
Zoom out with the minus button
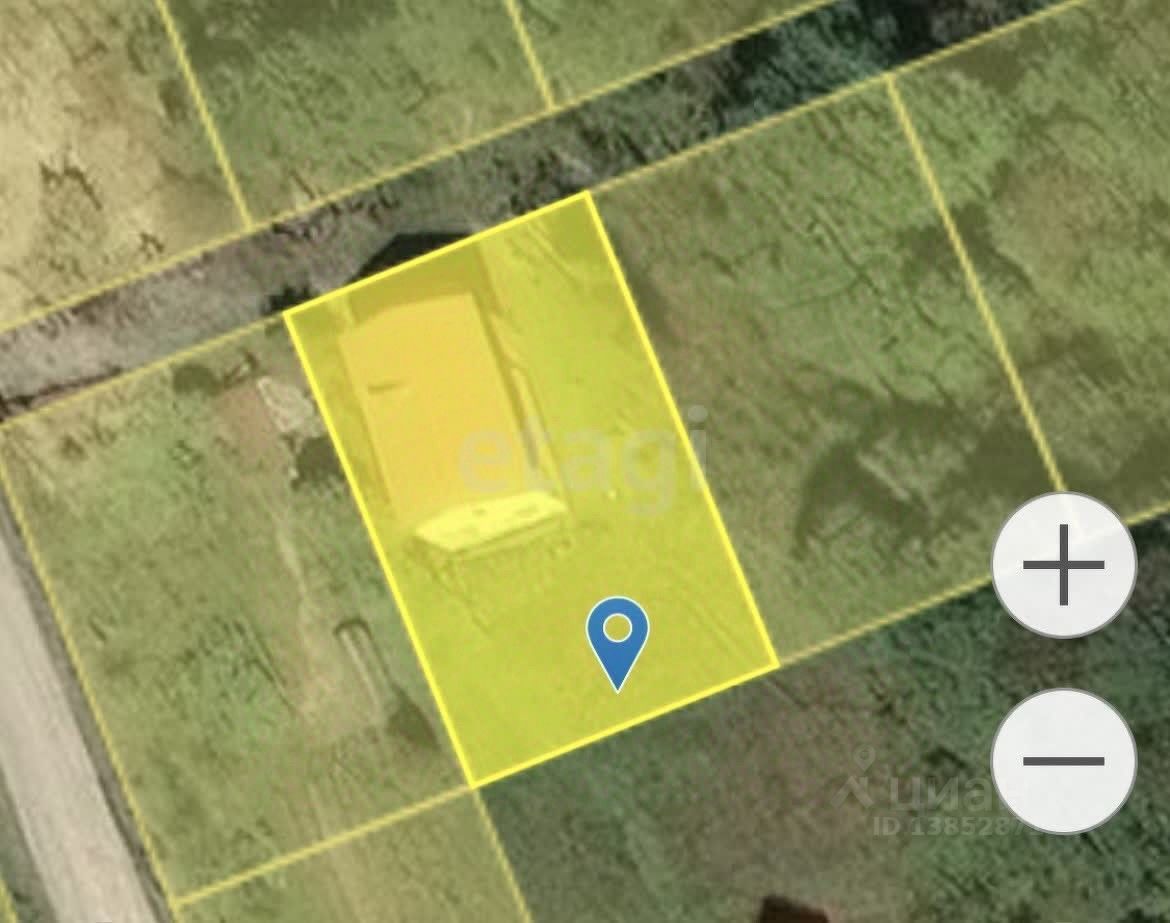[x=1063, y=761]
